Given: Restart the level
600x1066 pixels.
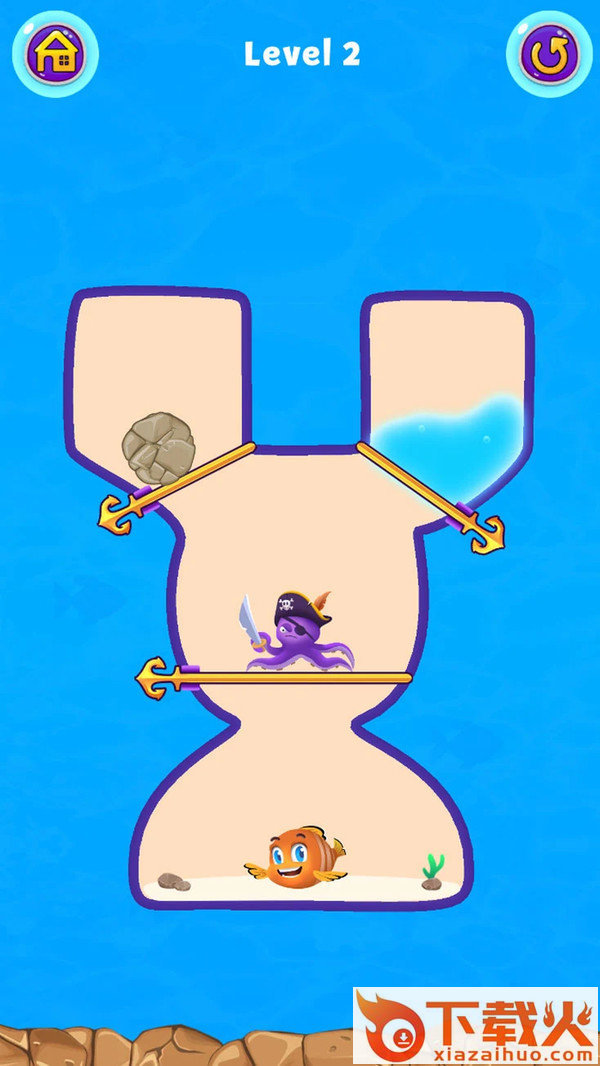Looking at the screenshot, I should pos(549,54).
